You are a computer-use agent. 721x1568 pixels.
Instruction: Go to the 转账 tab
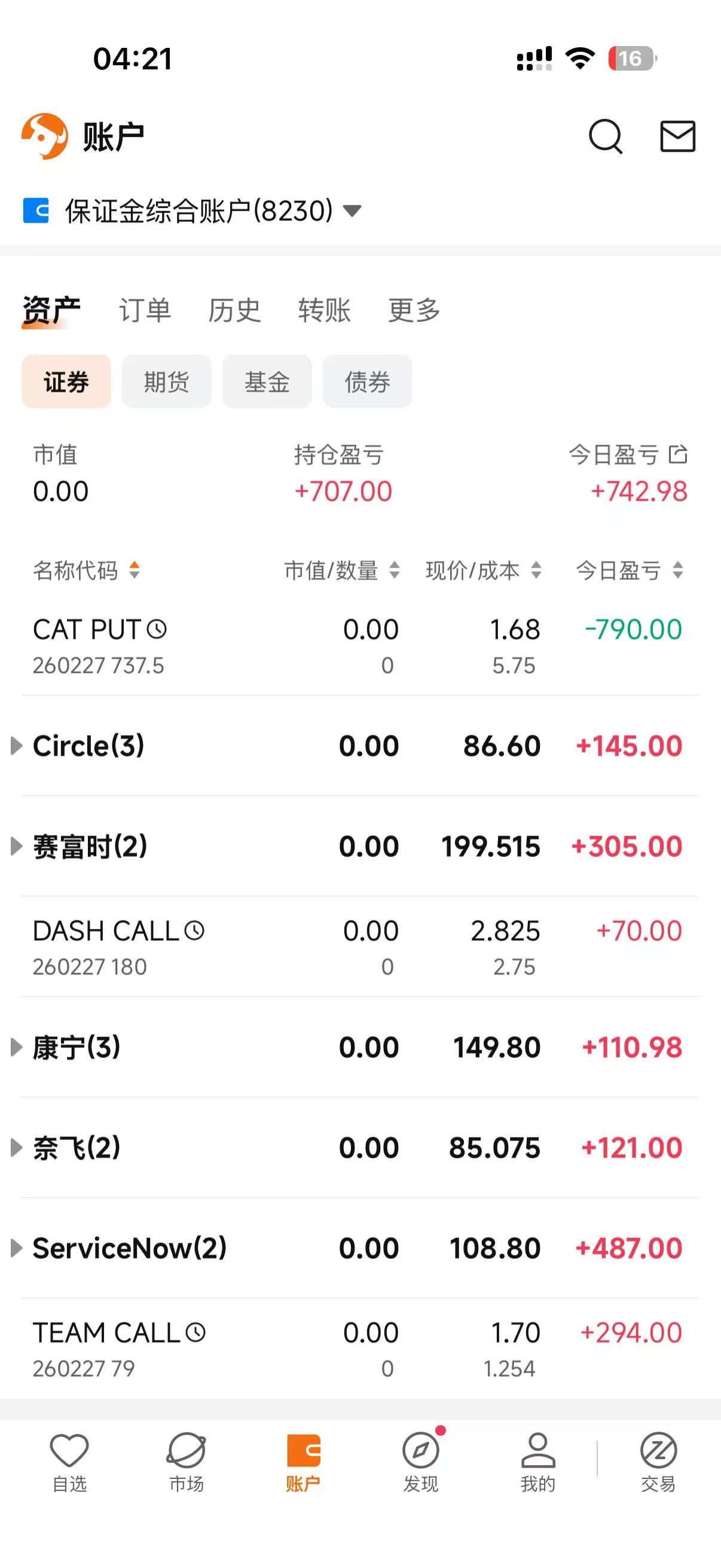tap(324, 310)
